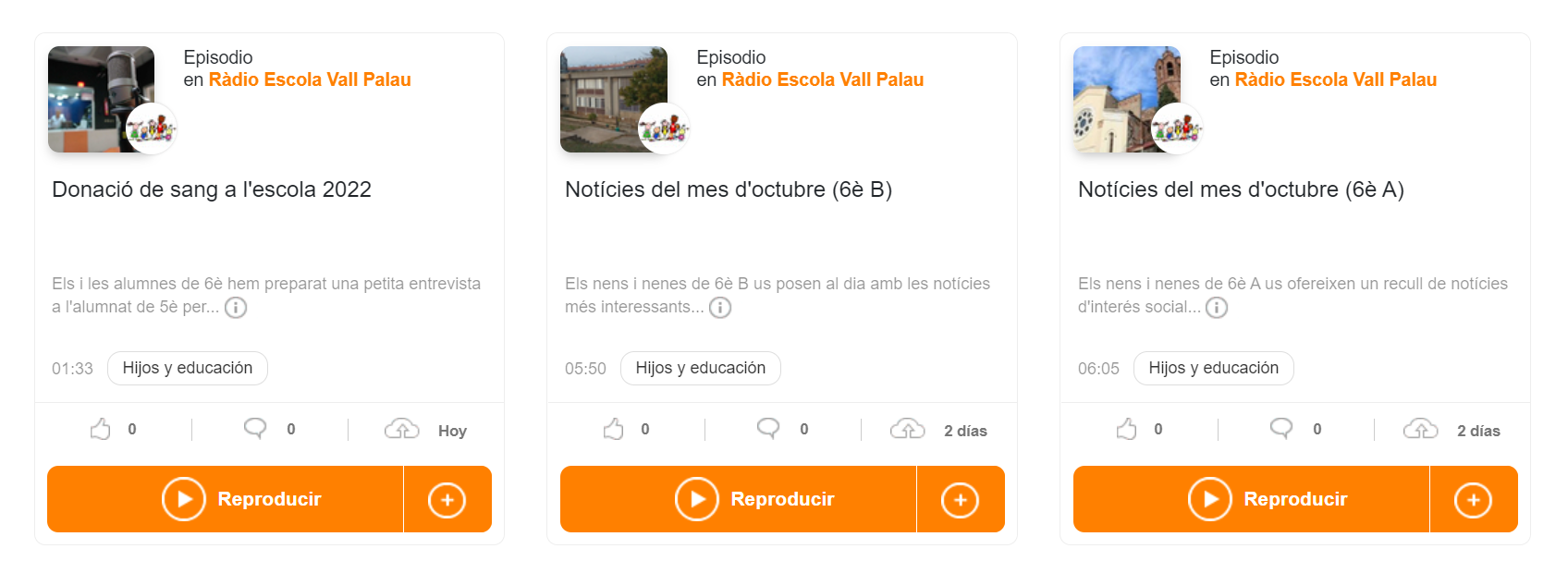Like the 6è B news episode

tap(614, 429)
